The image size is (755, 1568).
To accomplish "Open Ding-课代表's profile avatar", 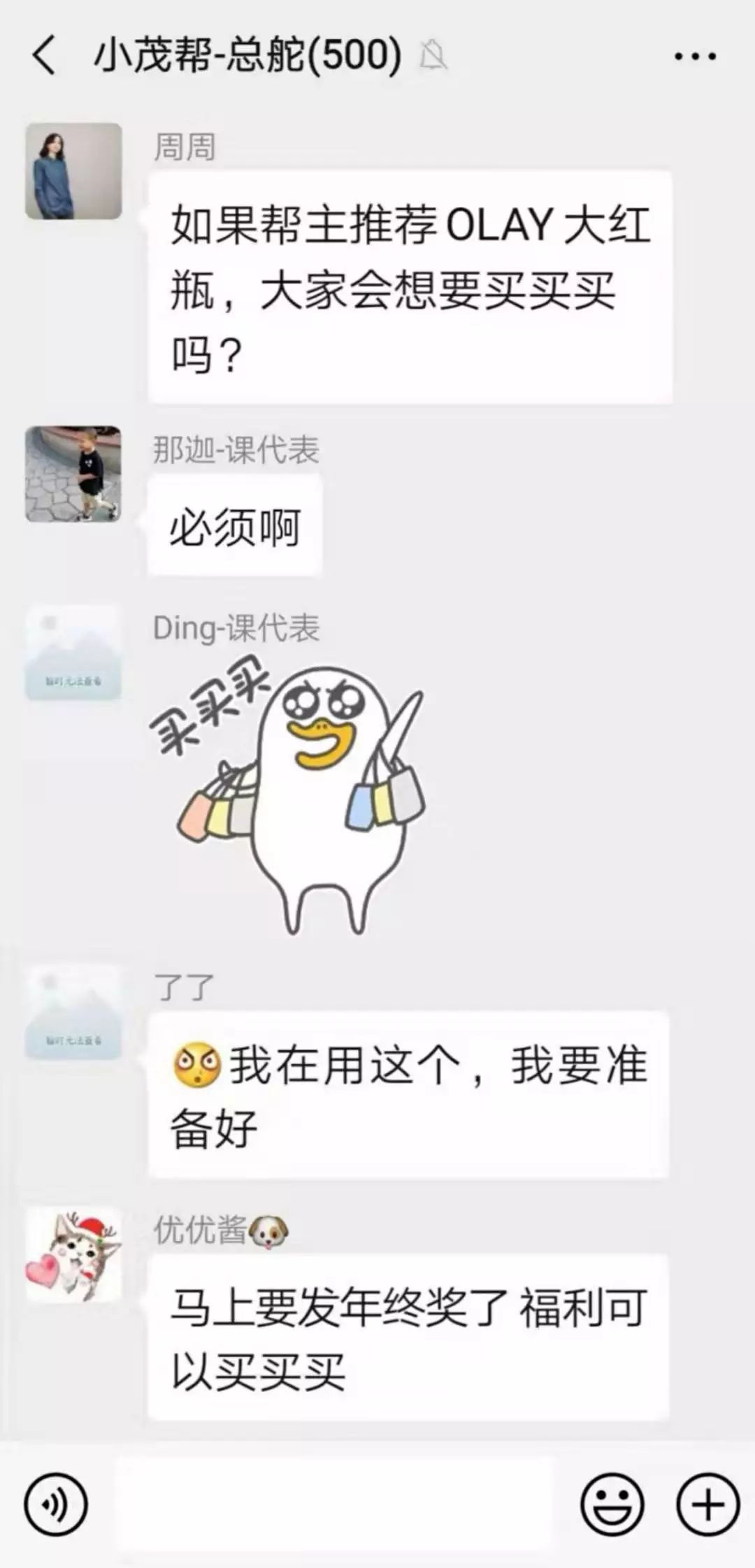I will (73, 653).
